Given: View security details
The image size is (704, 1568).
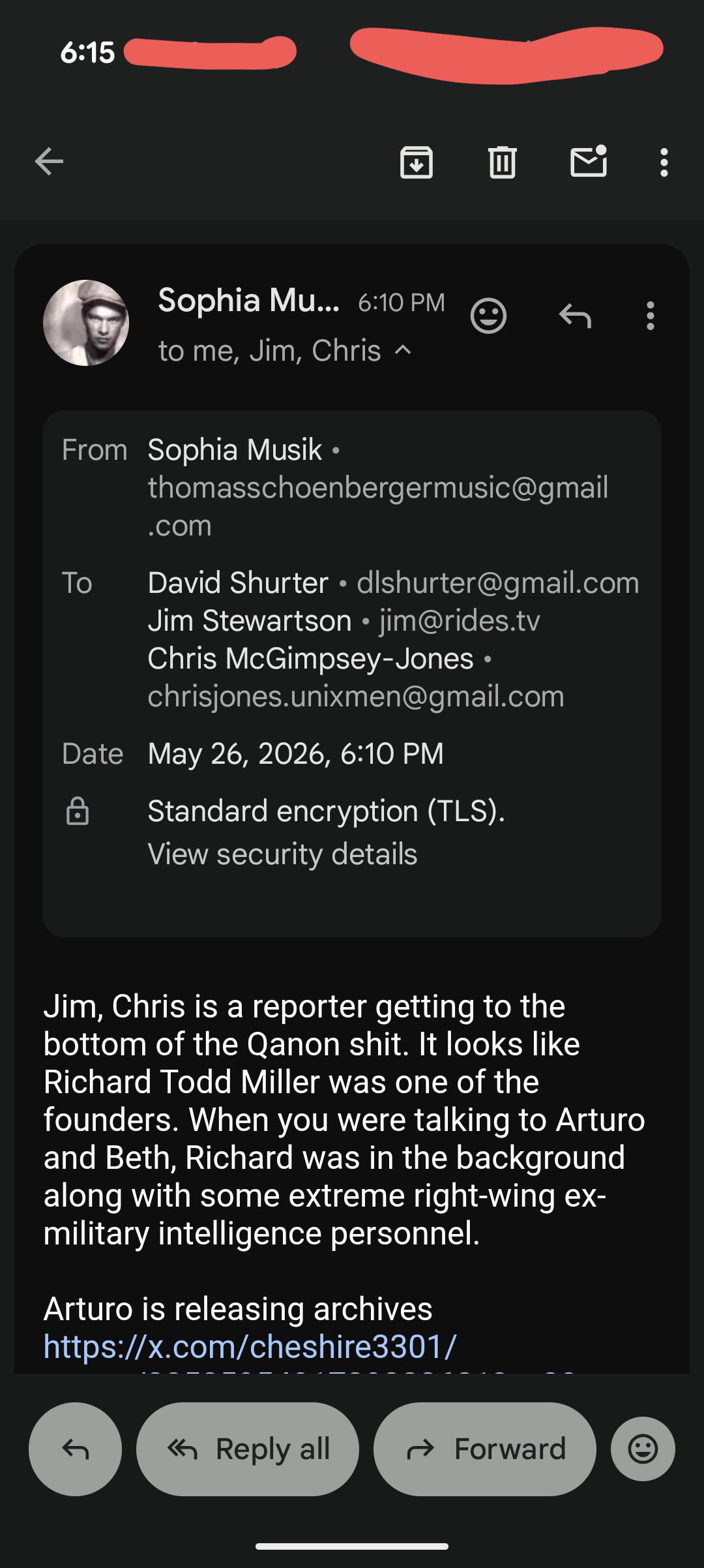Looking at the screenshot, I should [282, 854].
